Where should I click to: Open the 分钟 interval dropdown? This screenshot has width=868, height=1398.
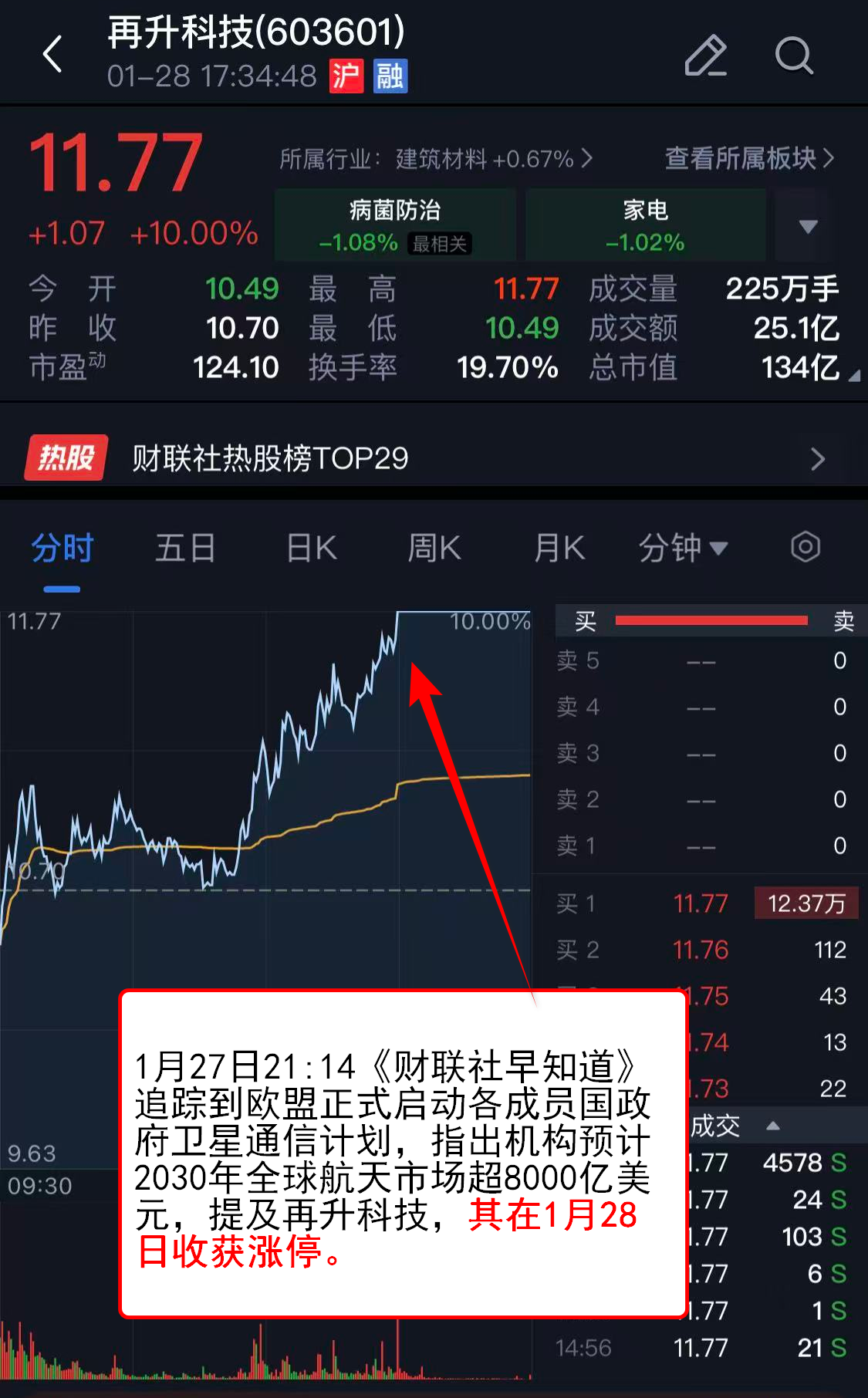coord(683,549)
